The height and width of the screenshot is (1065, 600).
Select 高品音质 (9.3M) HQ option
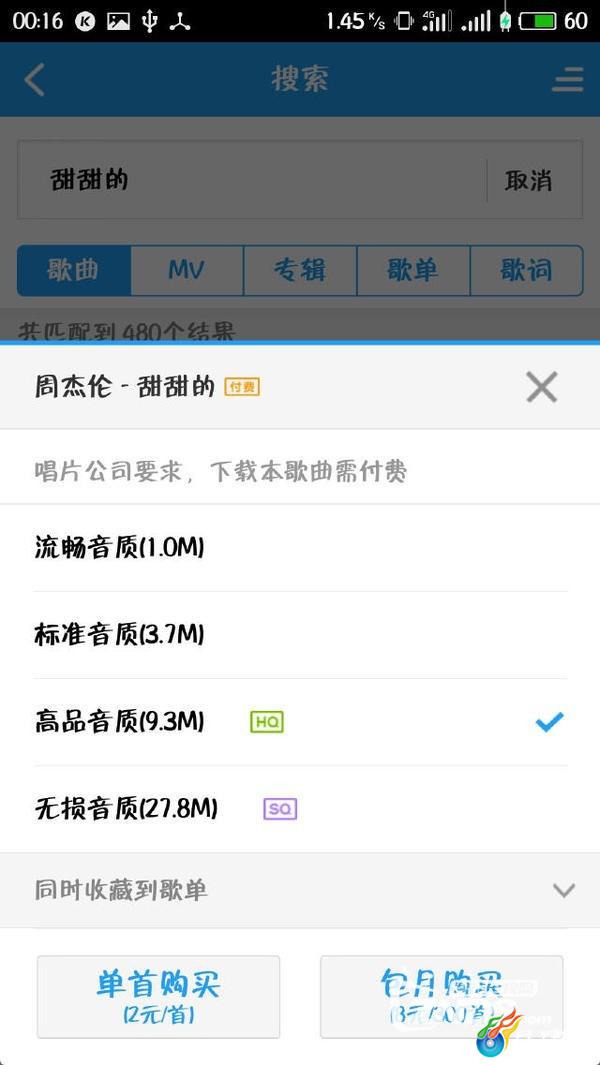(x=300, y=722)
